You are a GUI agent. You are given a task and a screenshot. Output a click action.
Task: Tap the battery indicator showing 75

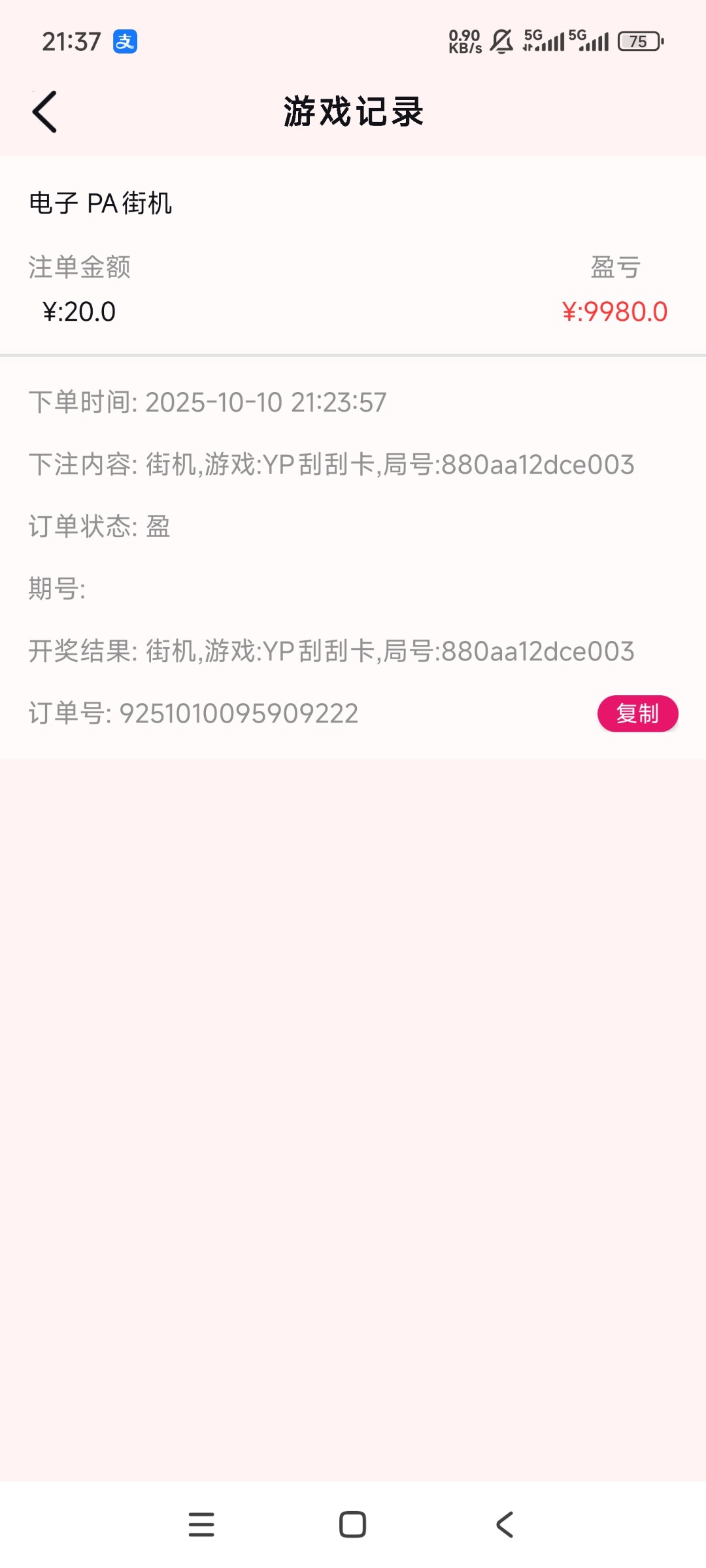(637, 41)
